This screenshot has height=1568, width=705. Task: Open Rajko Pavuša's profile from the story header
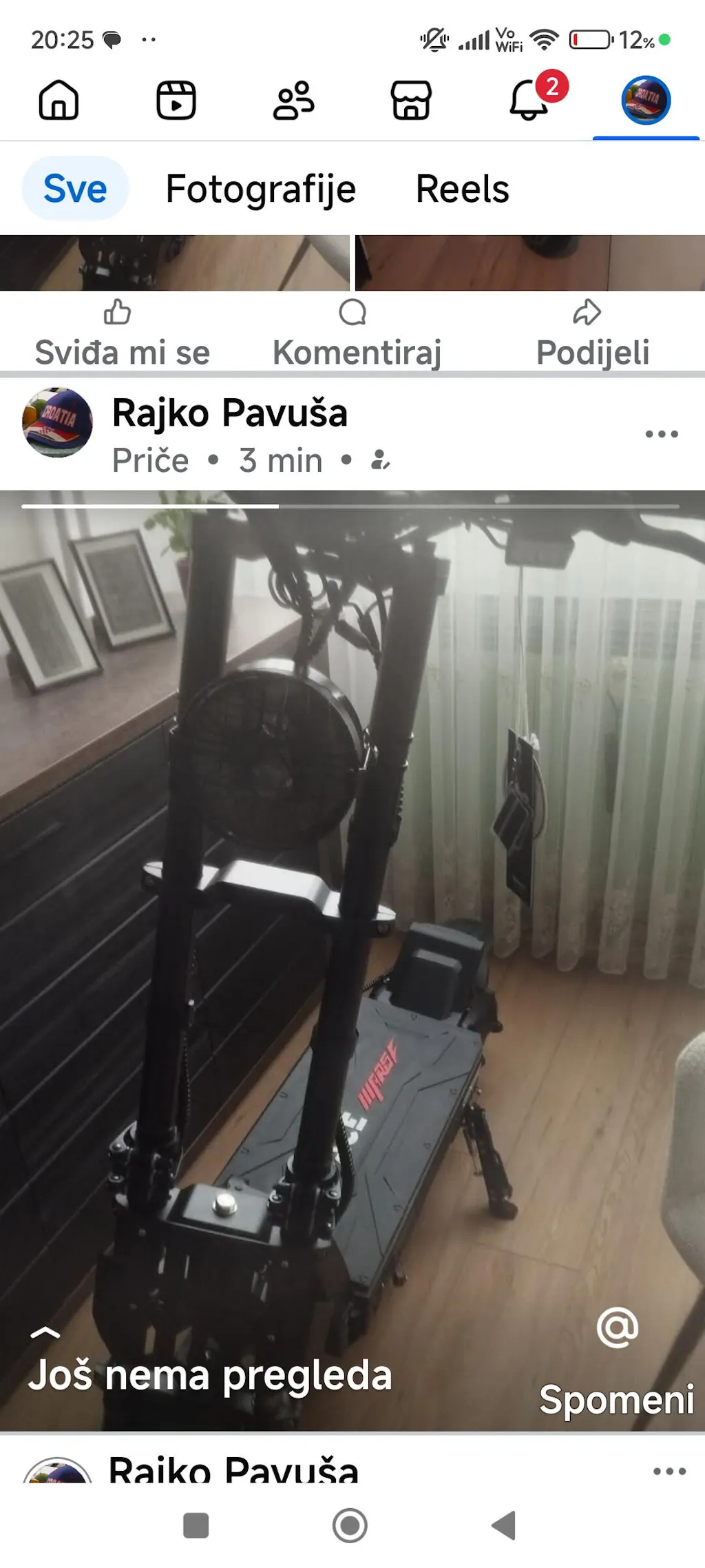229,413
